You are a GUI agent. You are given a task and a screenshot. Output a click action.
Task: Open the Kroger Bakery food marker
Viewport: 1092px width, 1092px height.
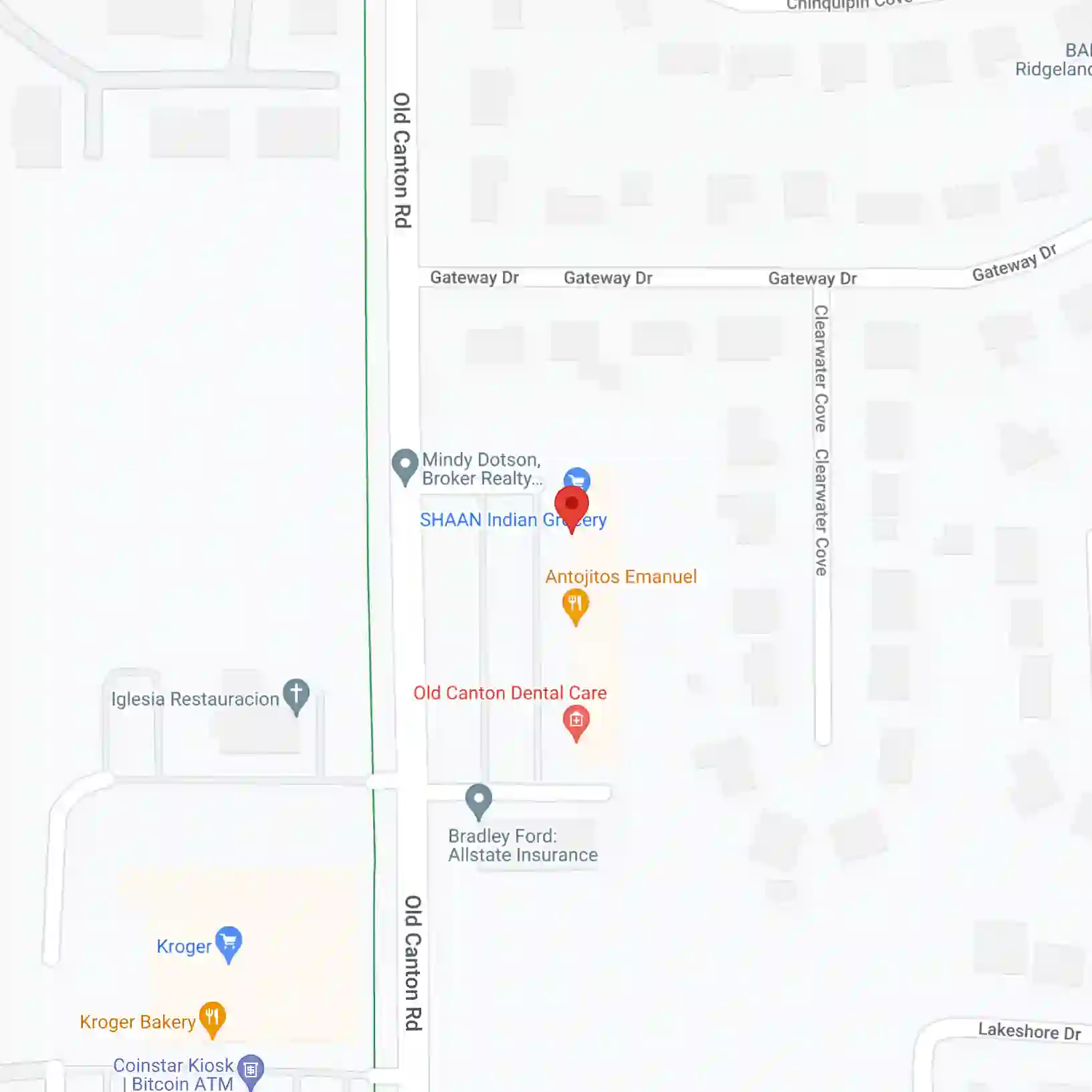213,1018
